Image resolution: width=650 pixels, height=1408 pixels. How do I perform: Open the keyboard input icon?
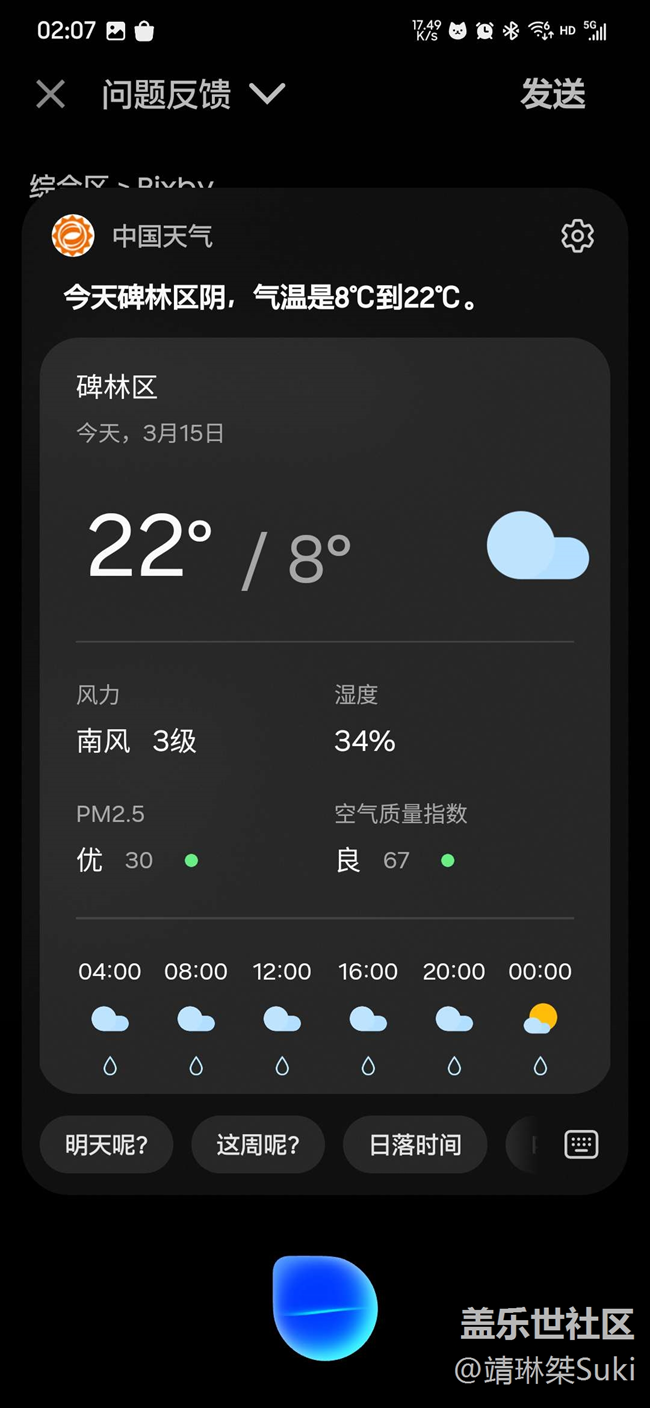click(581, 1144)
